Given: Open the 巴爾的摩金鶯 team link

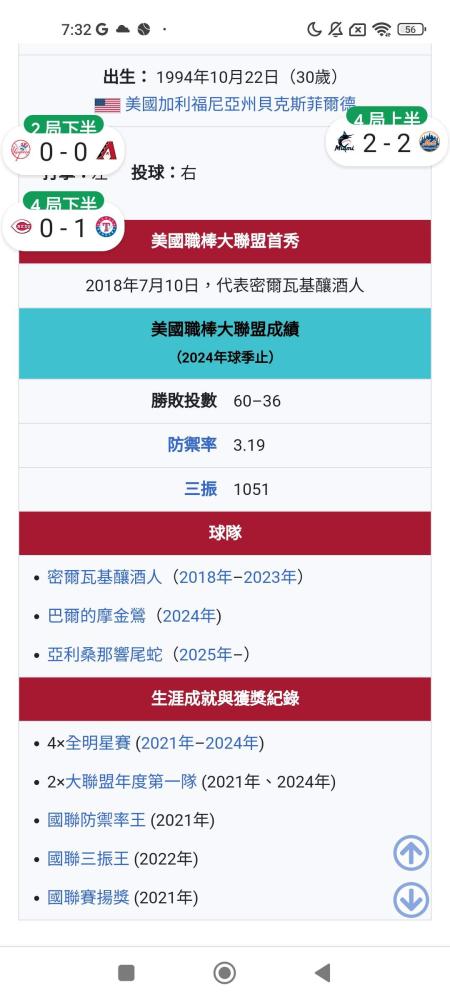Looking at the screenshot, I should (x=96, y=616).
